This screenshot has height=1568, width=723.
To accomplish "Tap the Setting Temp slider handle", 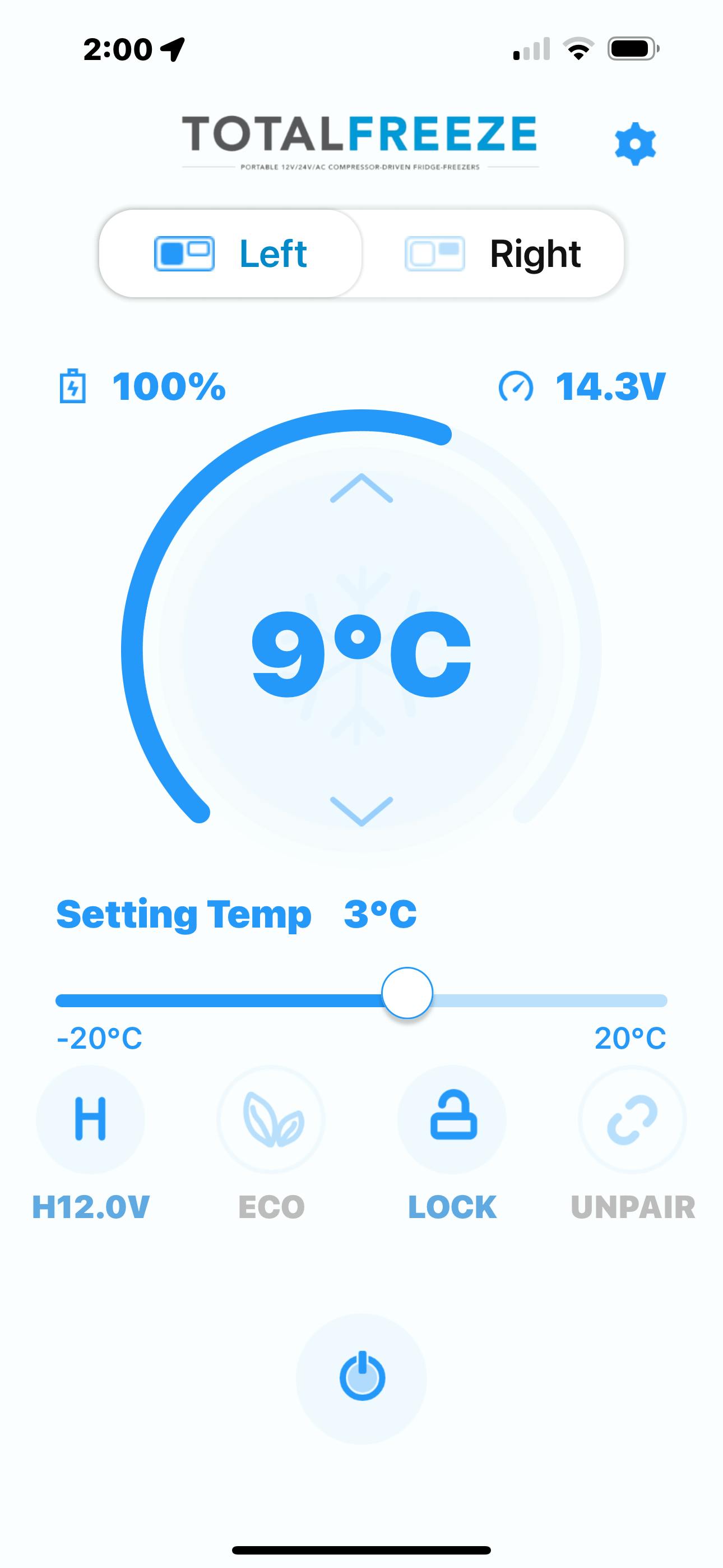I will (x=407, y=993).
